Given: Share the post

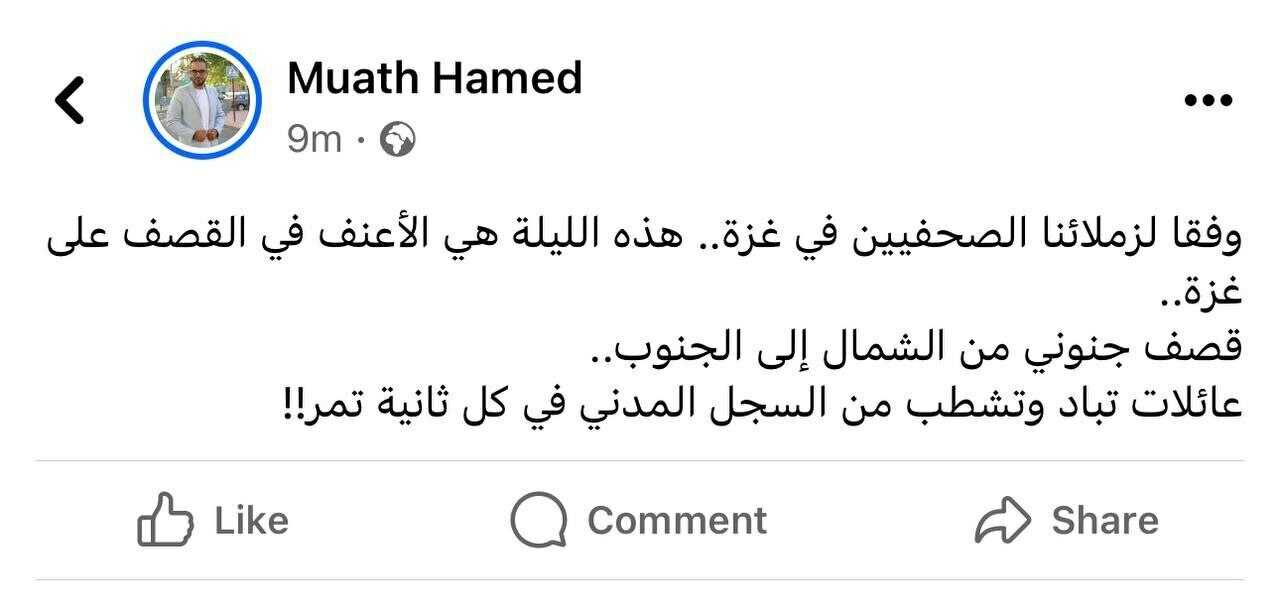Looking at the screenshot, I should (x=1066, y=521).
